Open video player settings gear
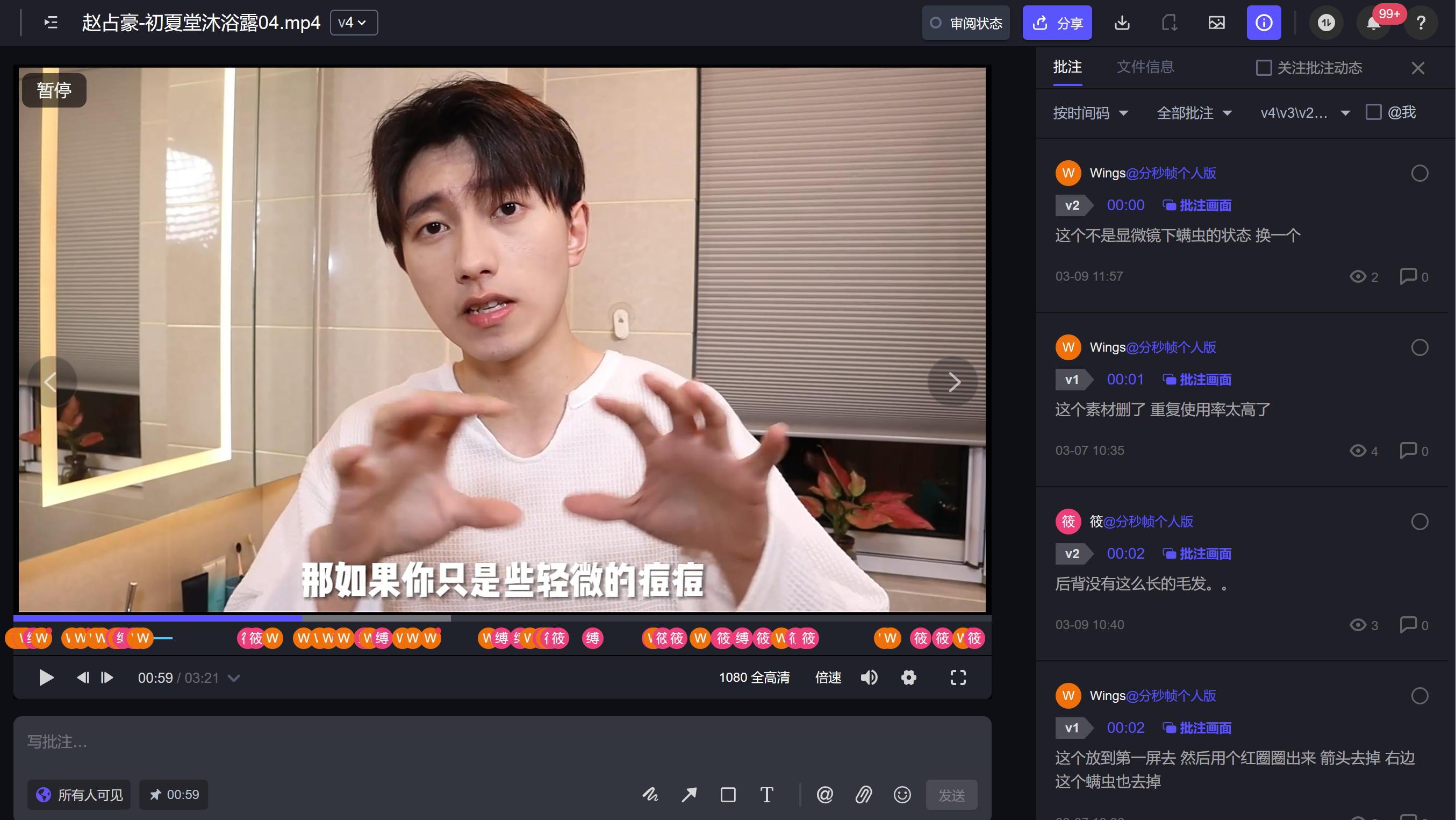Viewport: 1456px width, 820px height. pyautogui.click(x=908, y=678)
